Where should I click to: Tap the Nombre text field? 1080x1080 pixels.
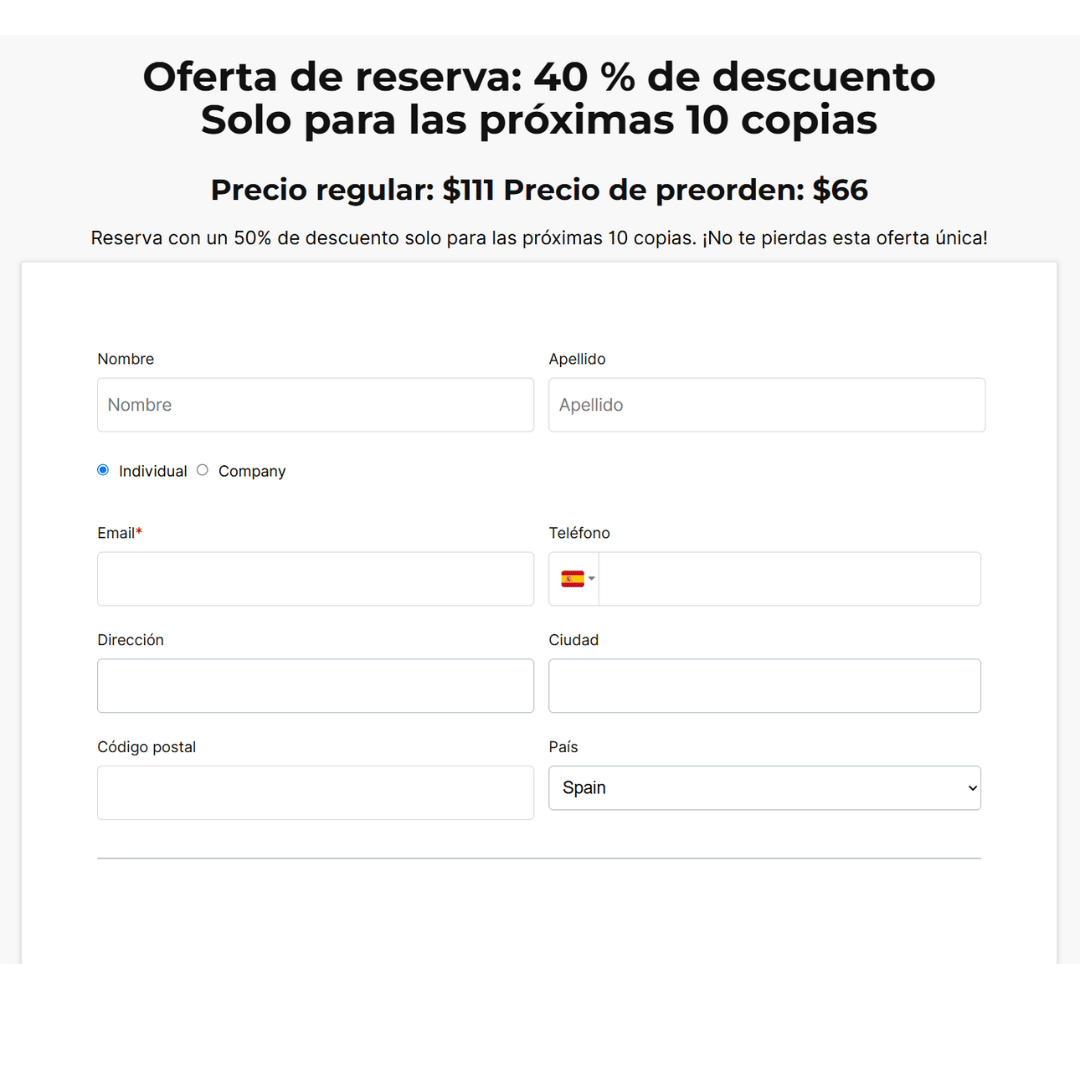(x=315, y=405)
